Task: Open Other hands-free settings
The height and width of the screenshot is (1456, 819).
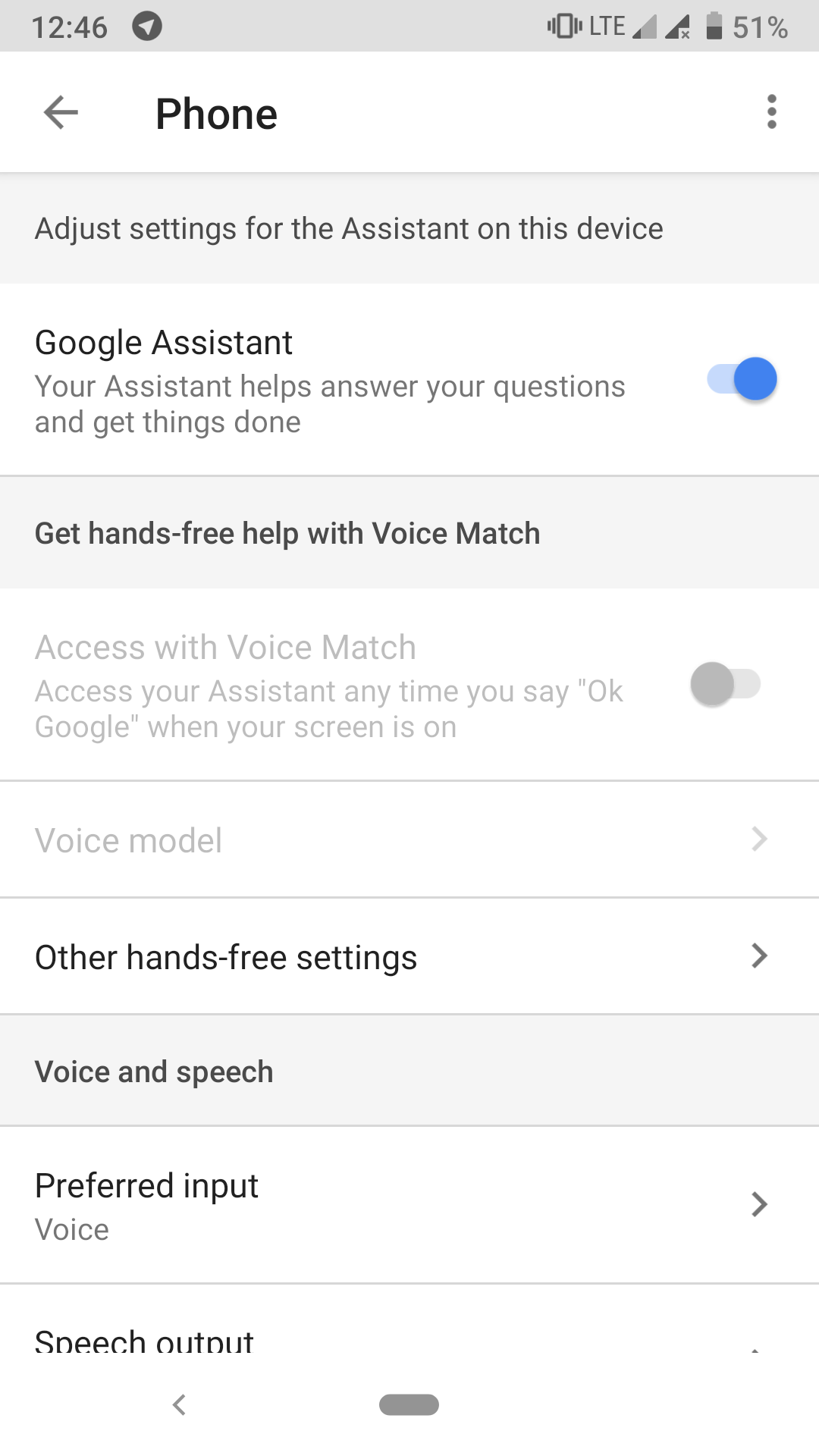Action: (409, 956)
